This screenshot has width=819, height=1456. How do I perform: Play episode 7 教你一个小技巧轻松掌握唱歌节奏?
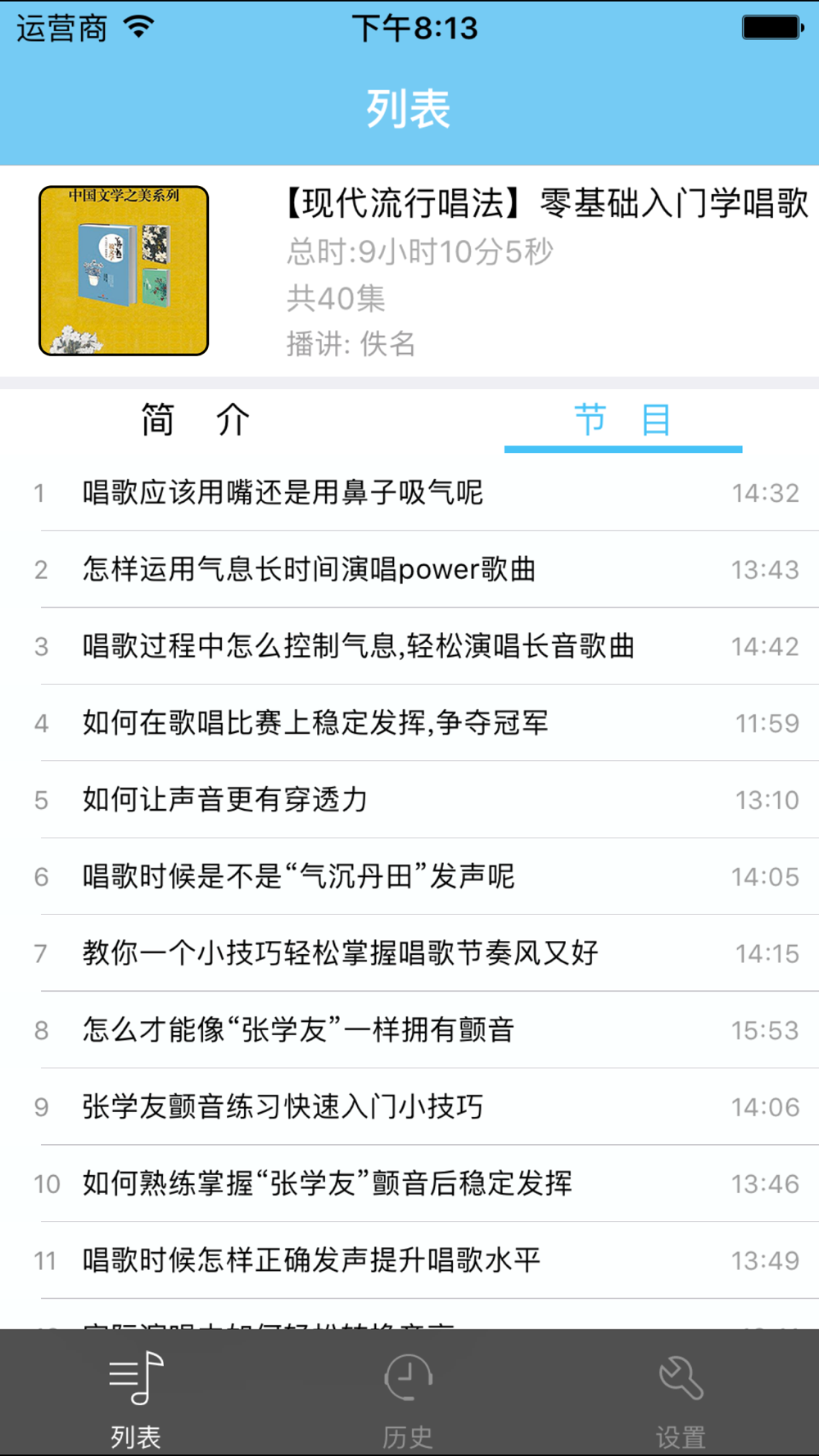click(409, 953)
